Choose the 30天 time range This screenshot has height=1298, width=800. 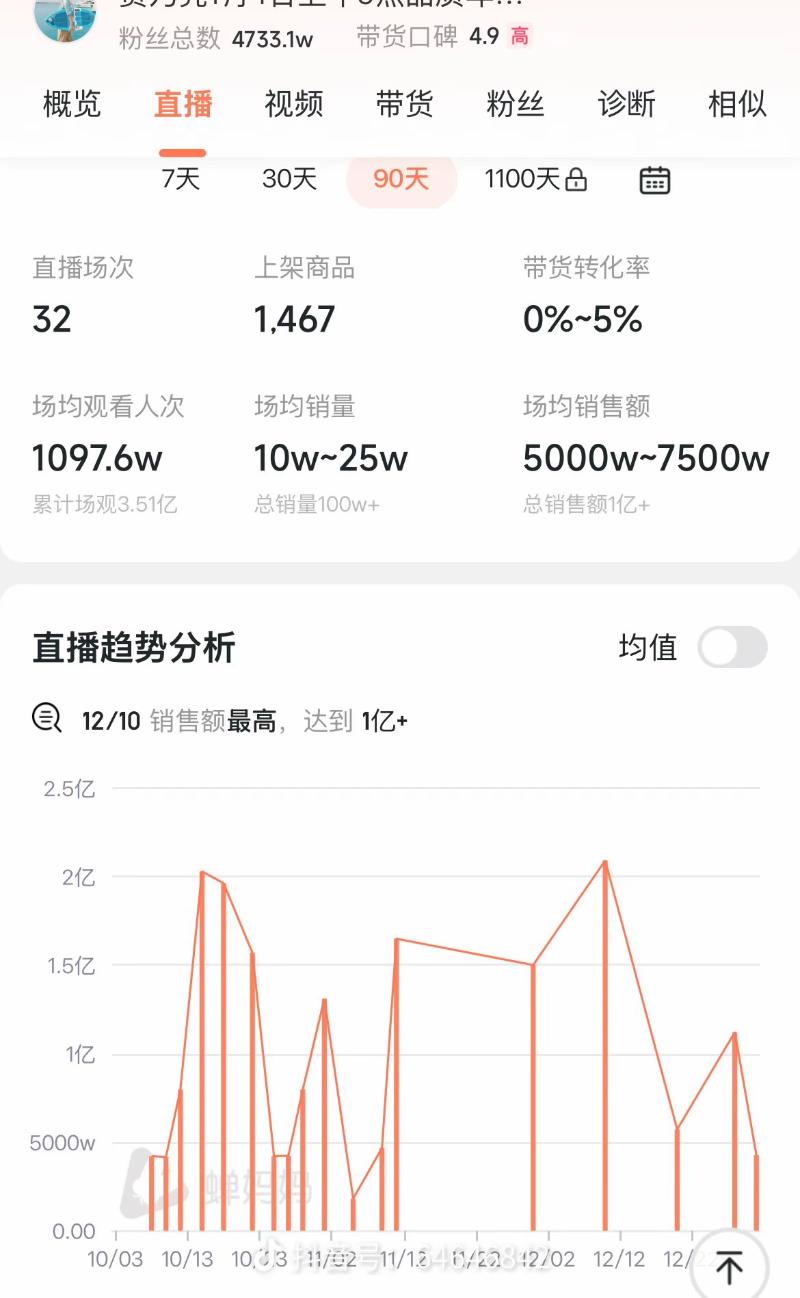(289, 180)
